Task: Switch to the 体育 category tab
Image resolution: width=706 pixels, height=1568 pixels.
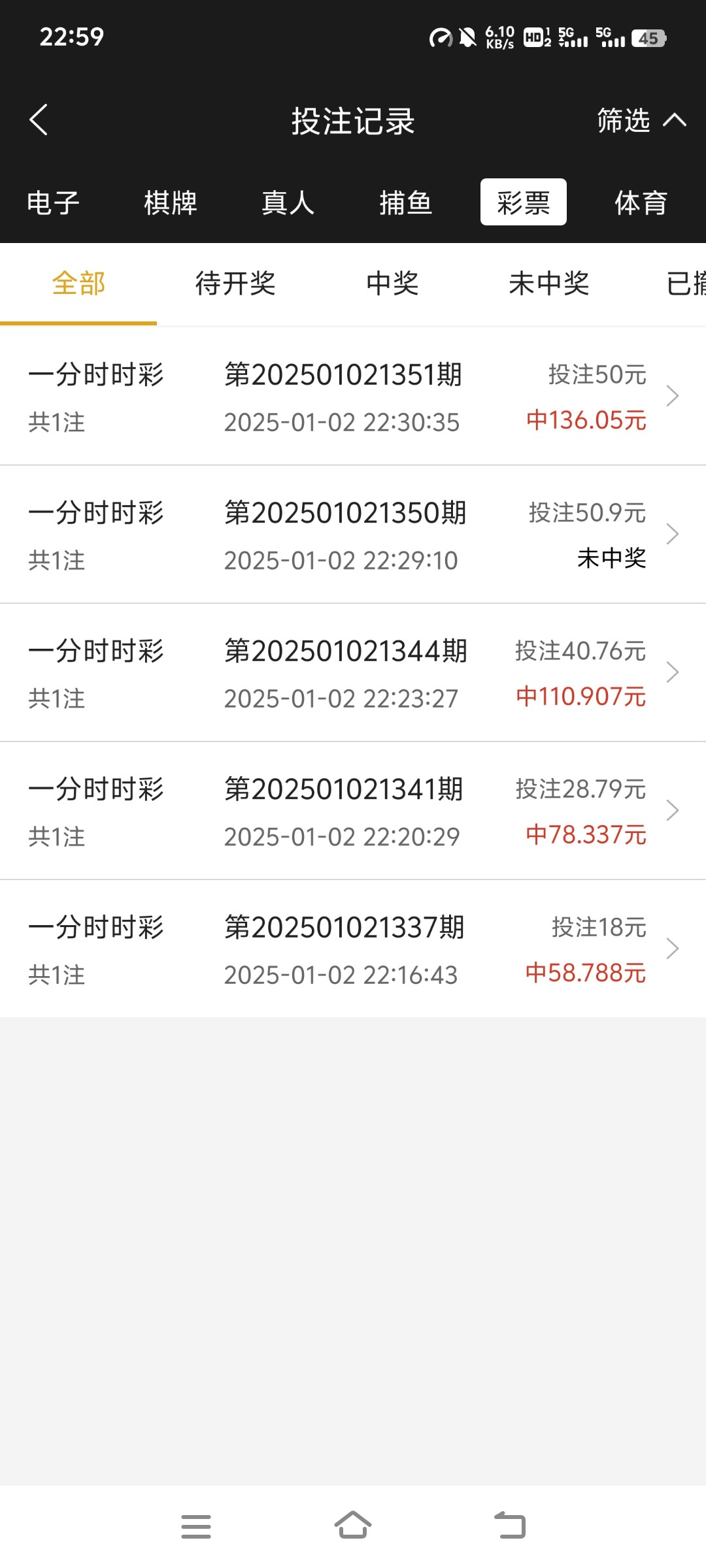Action: [x=640, y=203]
